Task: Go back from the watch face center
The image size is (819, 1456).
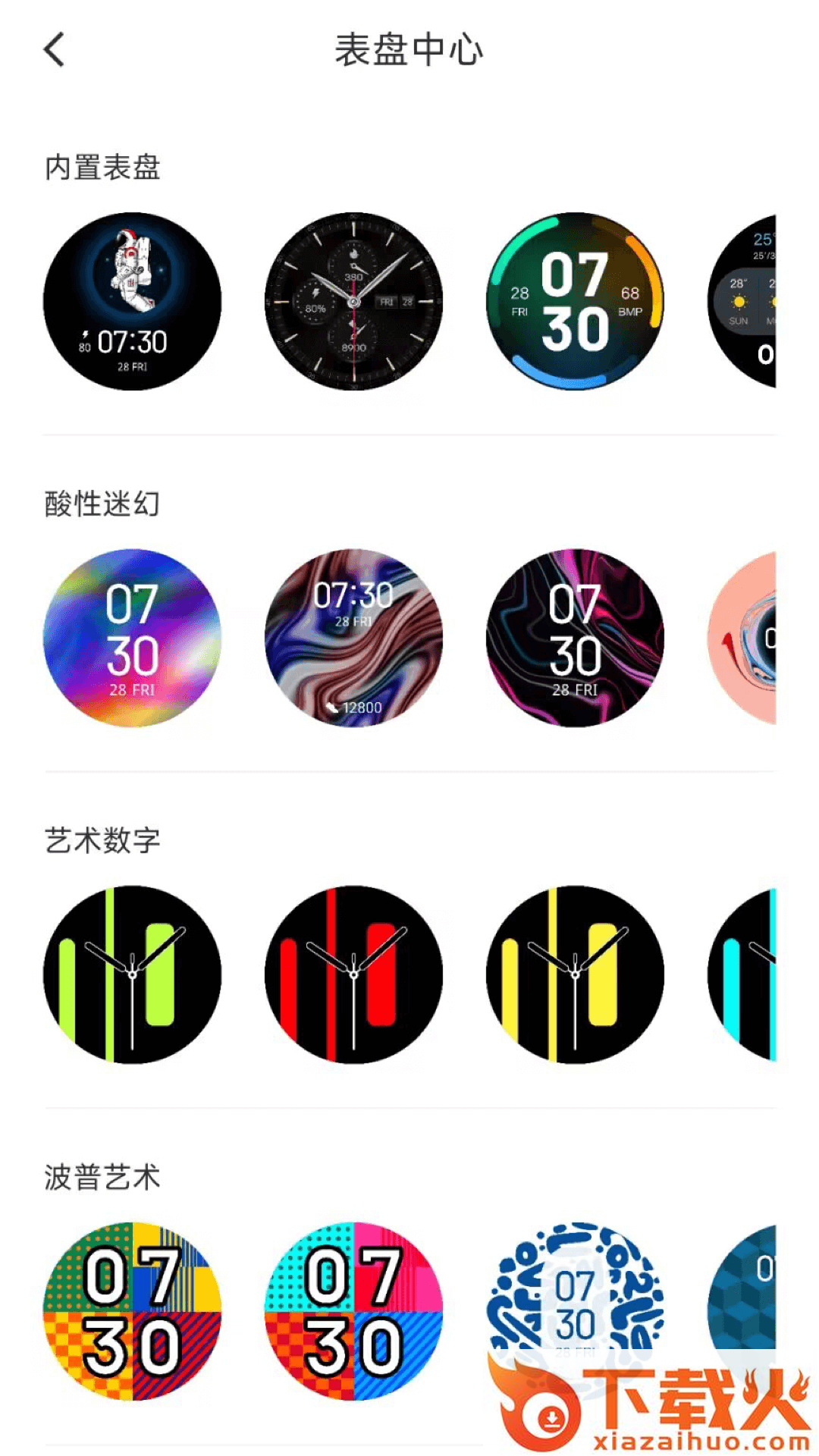Action: [x=55, y=50]
